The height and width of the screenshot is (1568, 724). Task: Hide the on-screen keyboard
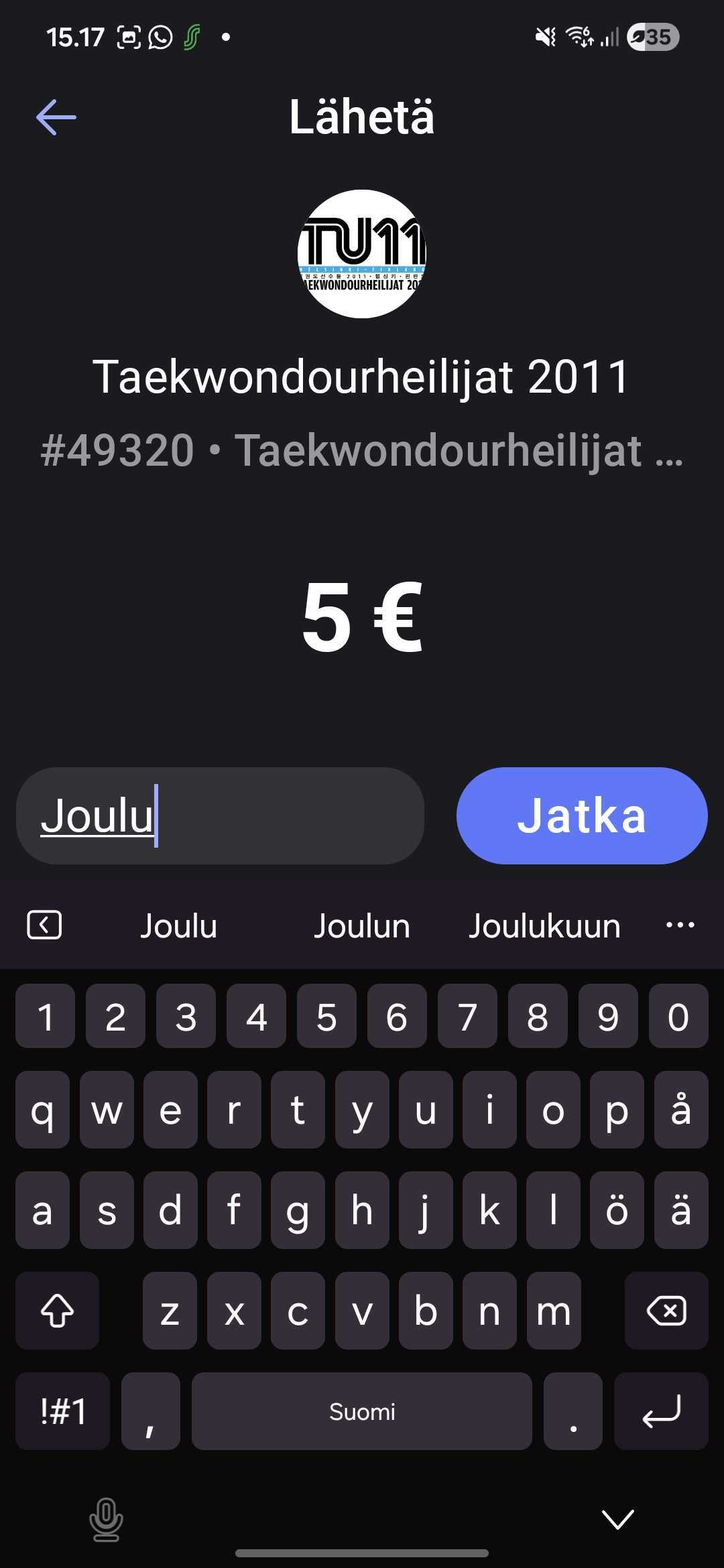(x=617, y=1519)
